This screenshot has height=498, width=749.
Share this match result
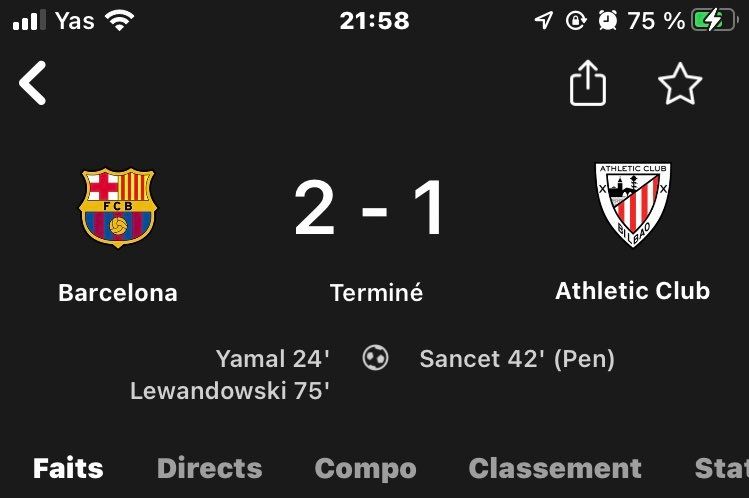tap(588, 83)
